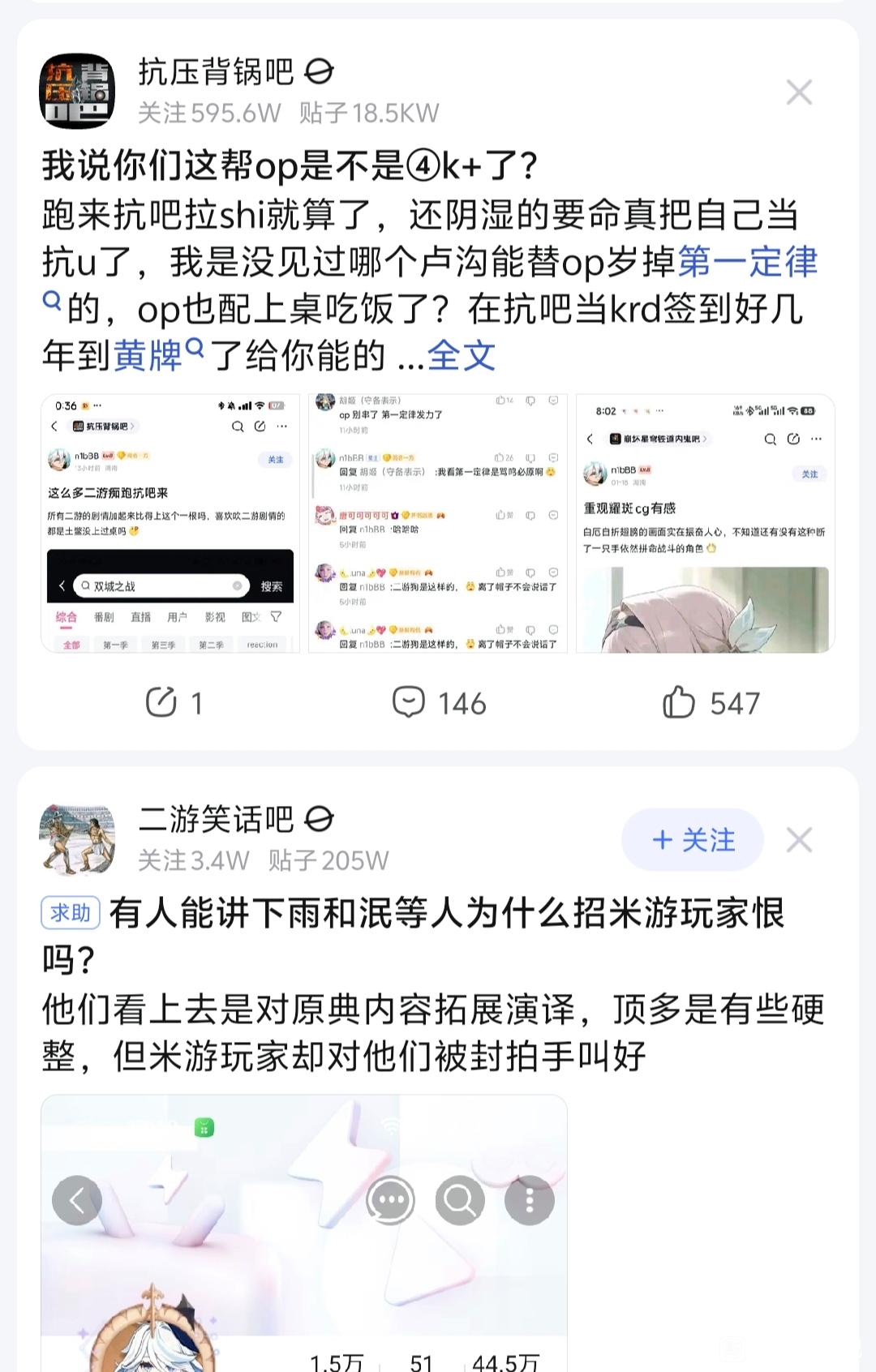
Task: View the first screenshot about 双城之战
Action: click(170, 524)
